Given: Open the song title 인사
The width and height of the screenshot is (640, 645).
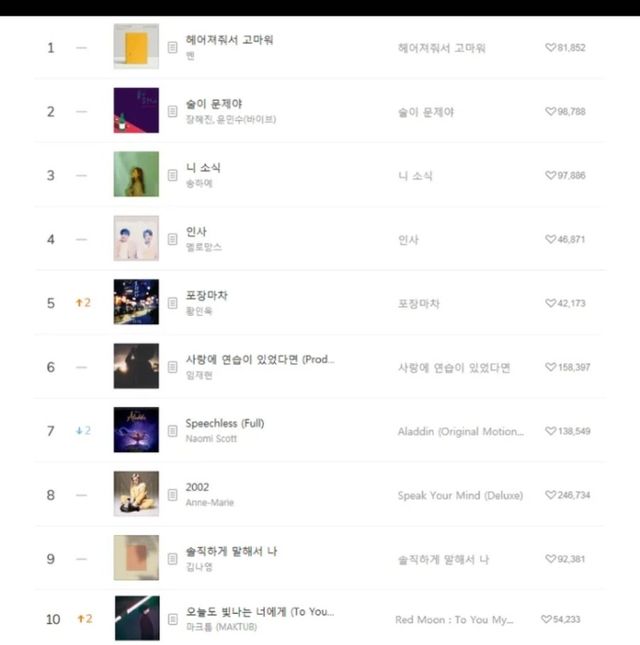Looking at the screenshot, I should 196,232.
